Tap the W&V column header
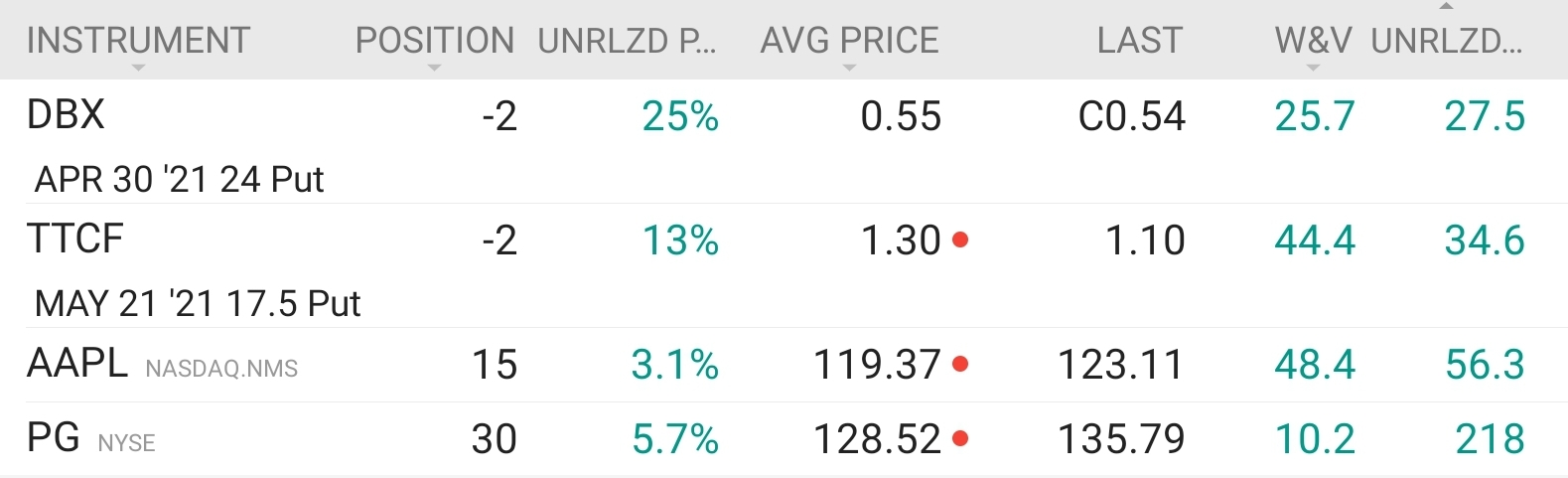Image resolution: width=1568 pixels, height=478 pixels. pos(1313,41)
